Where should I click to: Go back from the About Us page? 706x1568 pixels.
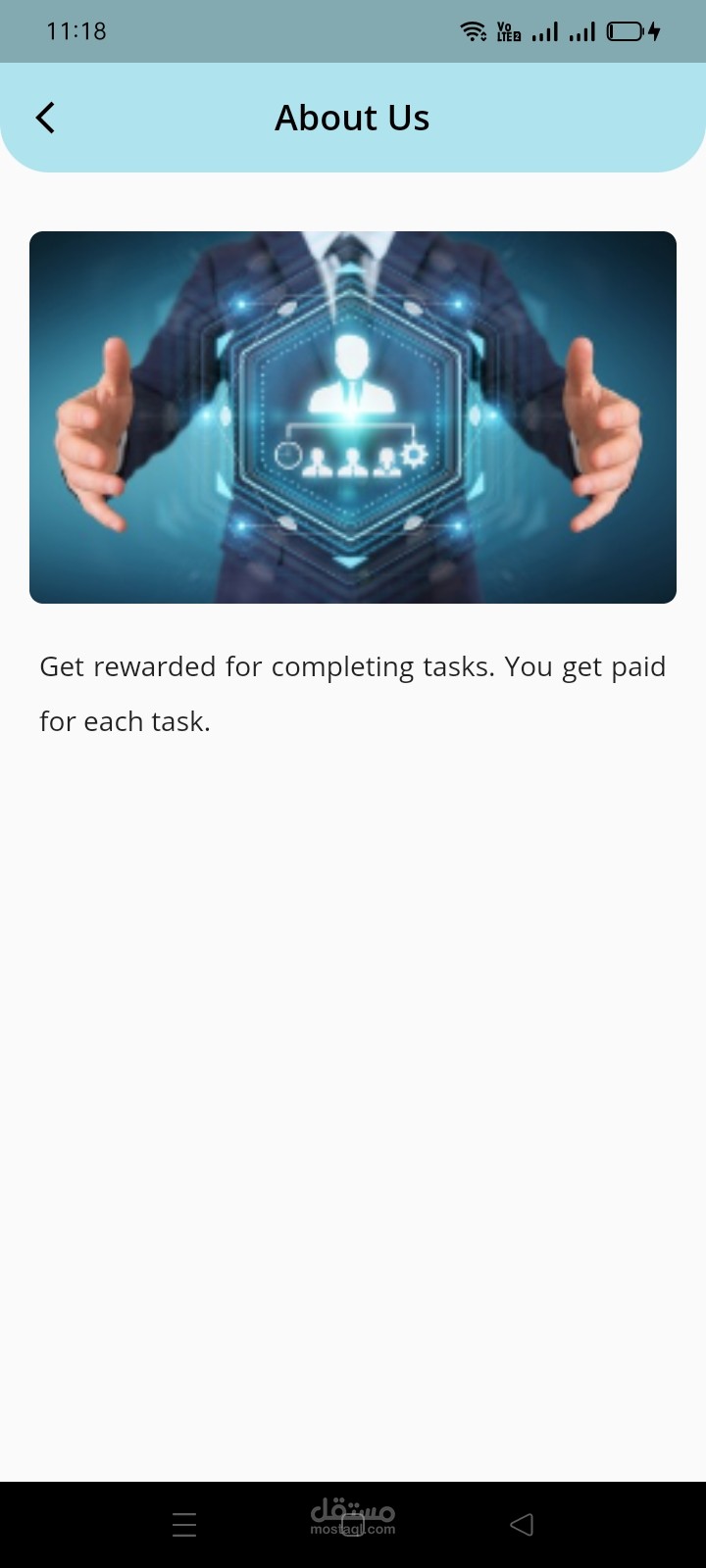45,118
